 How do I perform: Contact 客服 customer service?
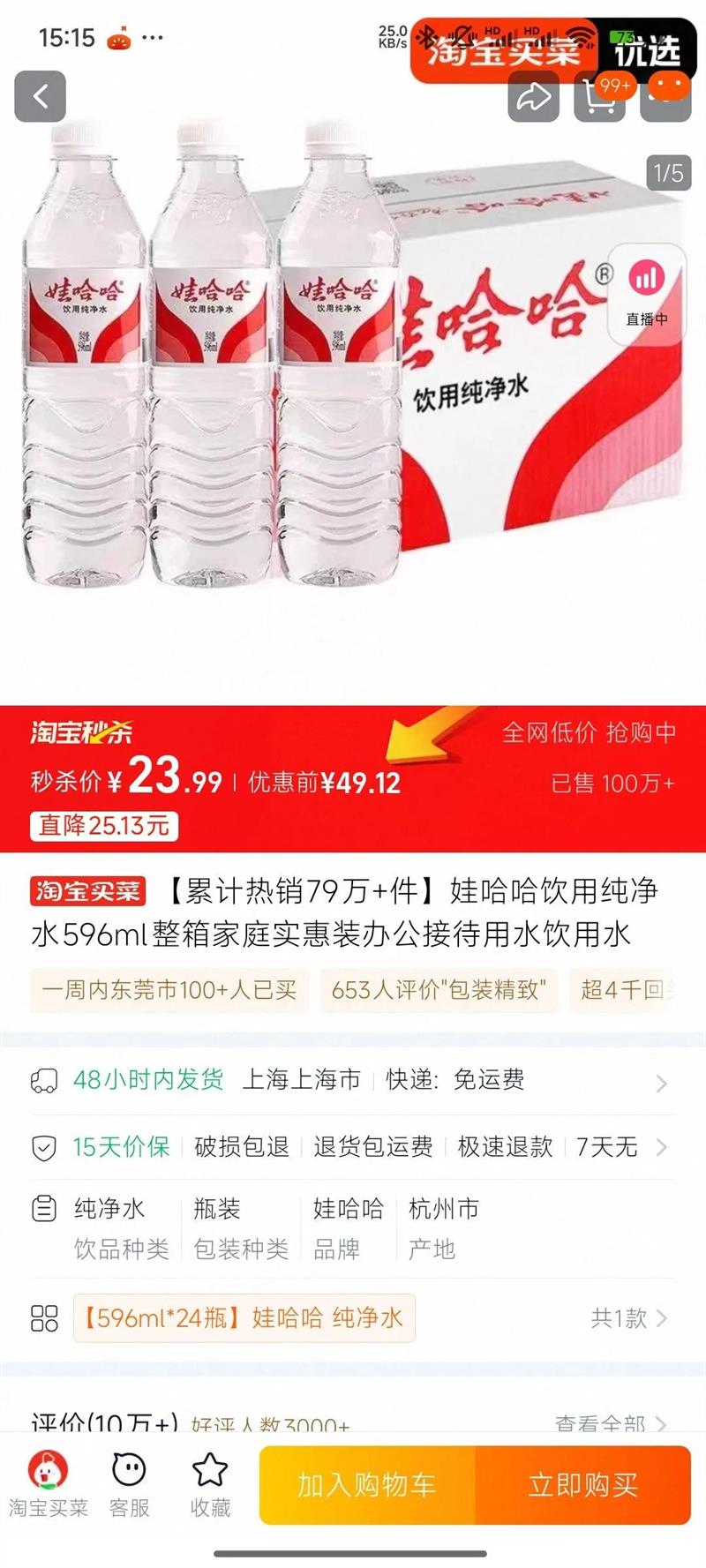[129, 1484]
